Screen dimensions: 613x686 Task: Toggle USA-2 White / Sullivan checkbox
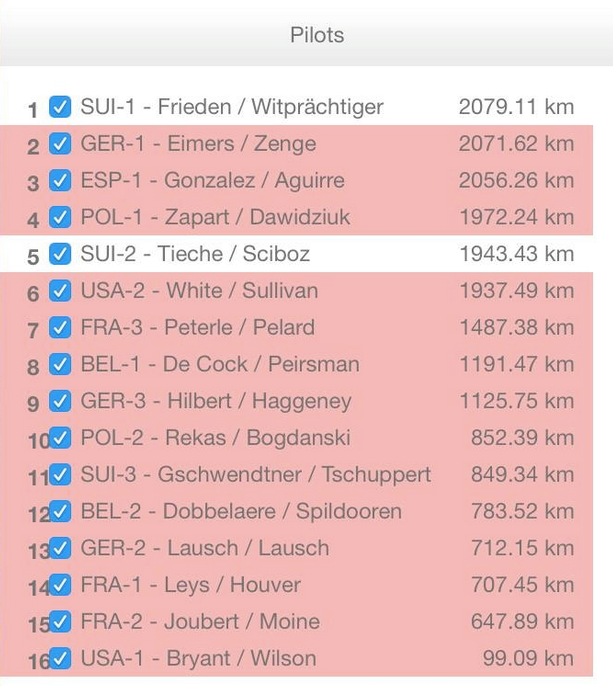[x=61, y=291]
